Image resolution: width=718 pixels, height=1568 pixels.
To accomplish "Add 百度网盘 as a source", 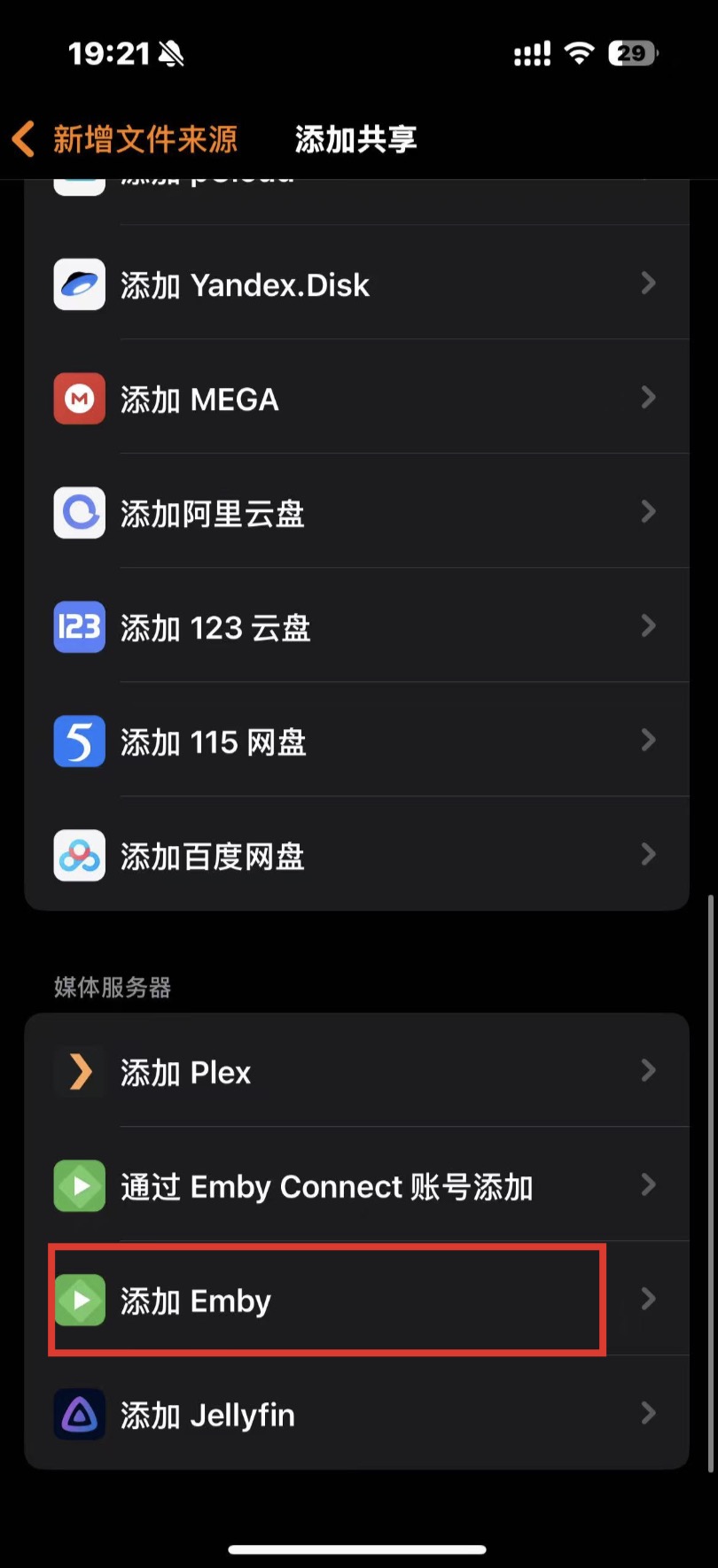I will click(355, 856).
